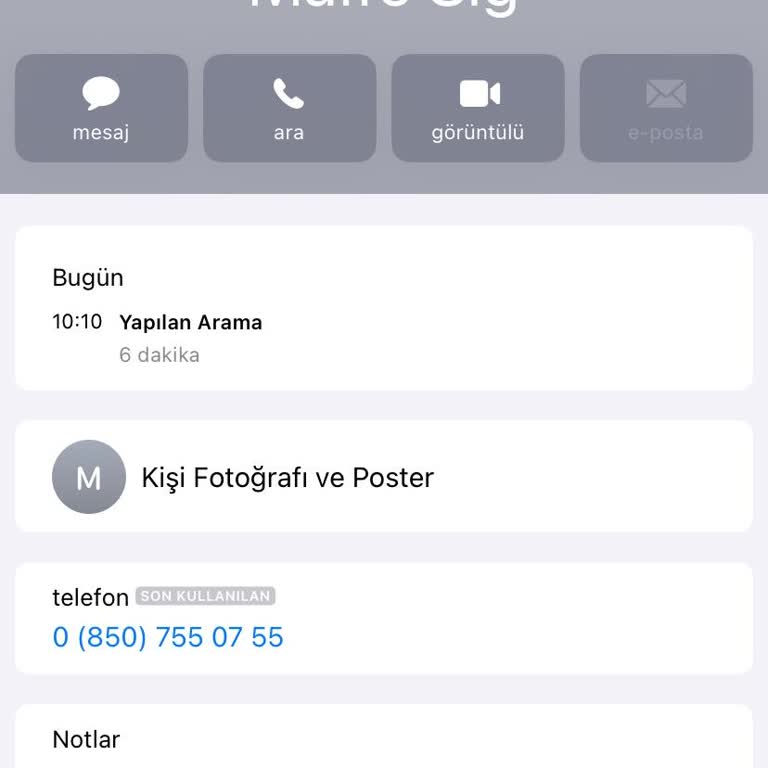768x768 pixels.
Task: Send a message via the mesaj button
Action: tap(101, 108)
